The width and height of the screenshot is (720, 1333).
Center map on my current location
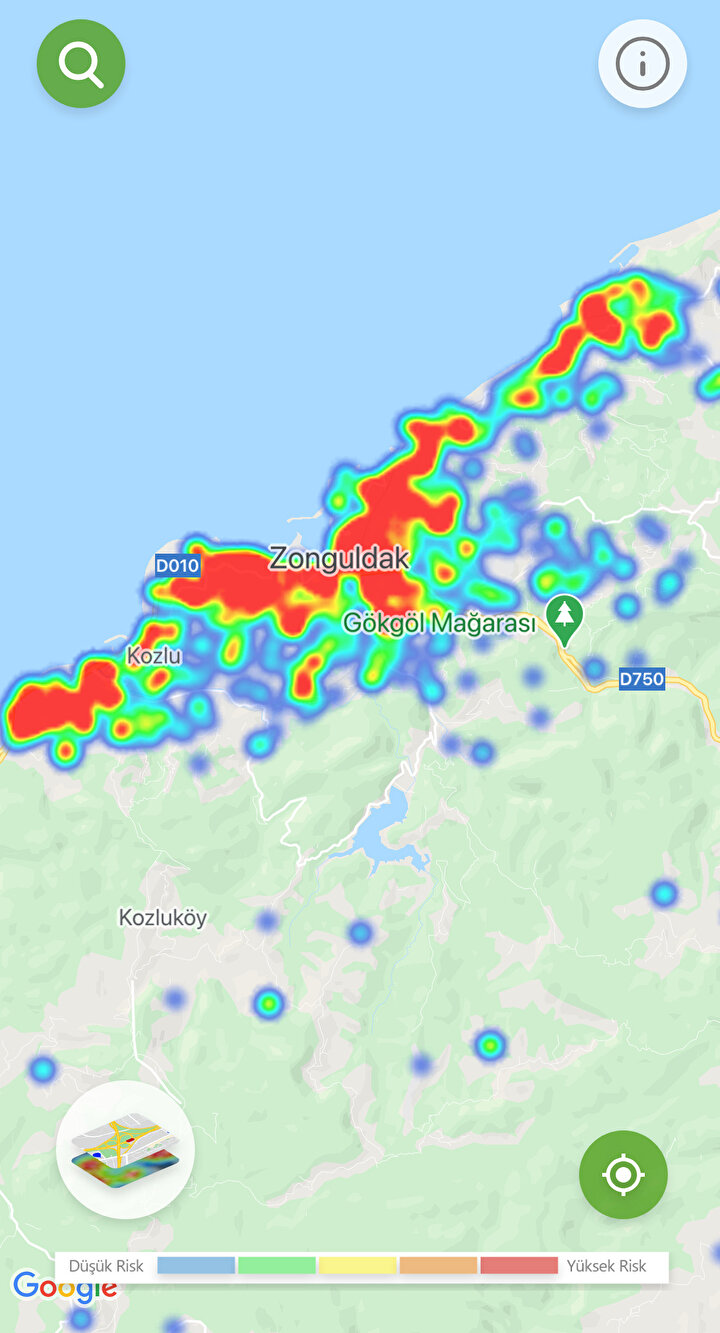[x=623, y=1174]
